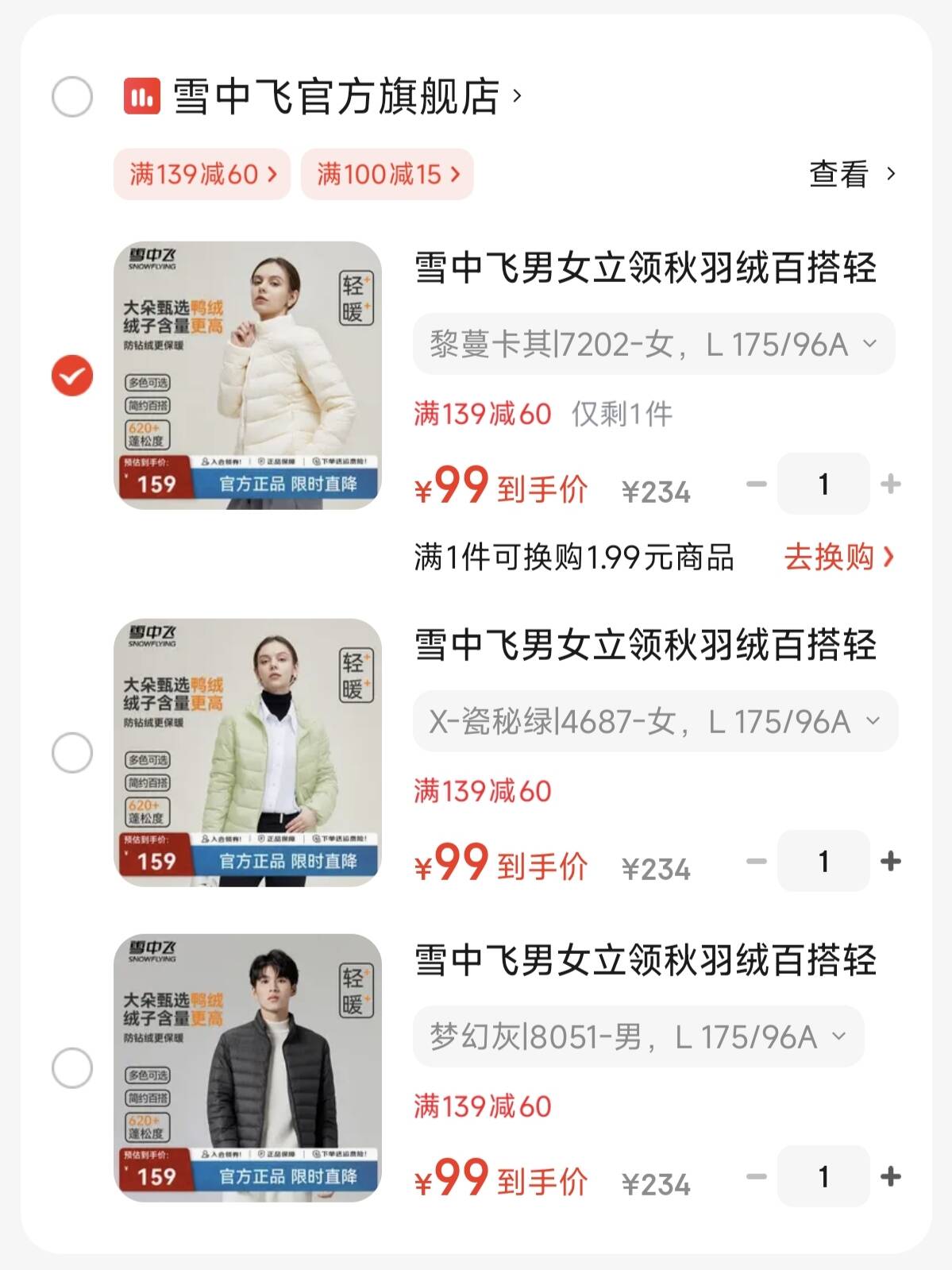Expand the 黎蔓卡其|7202-女 variant dropdown
952x1270 pixels.
coord(653,345)
